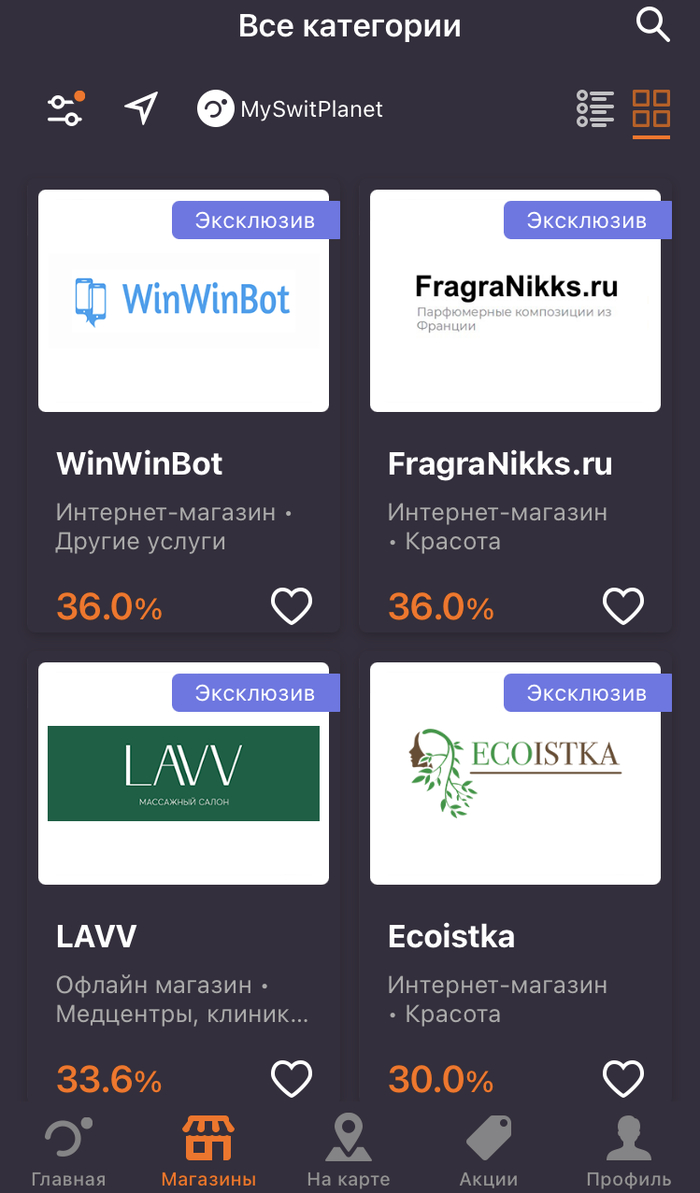Image resolution: width=700 pixels, height=1193 pixels.
Task: Like the LAVV store with the heart
Action: tap(292, 1079)
